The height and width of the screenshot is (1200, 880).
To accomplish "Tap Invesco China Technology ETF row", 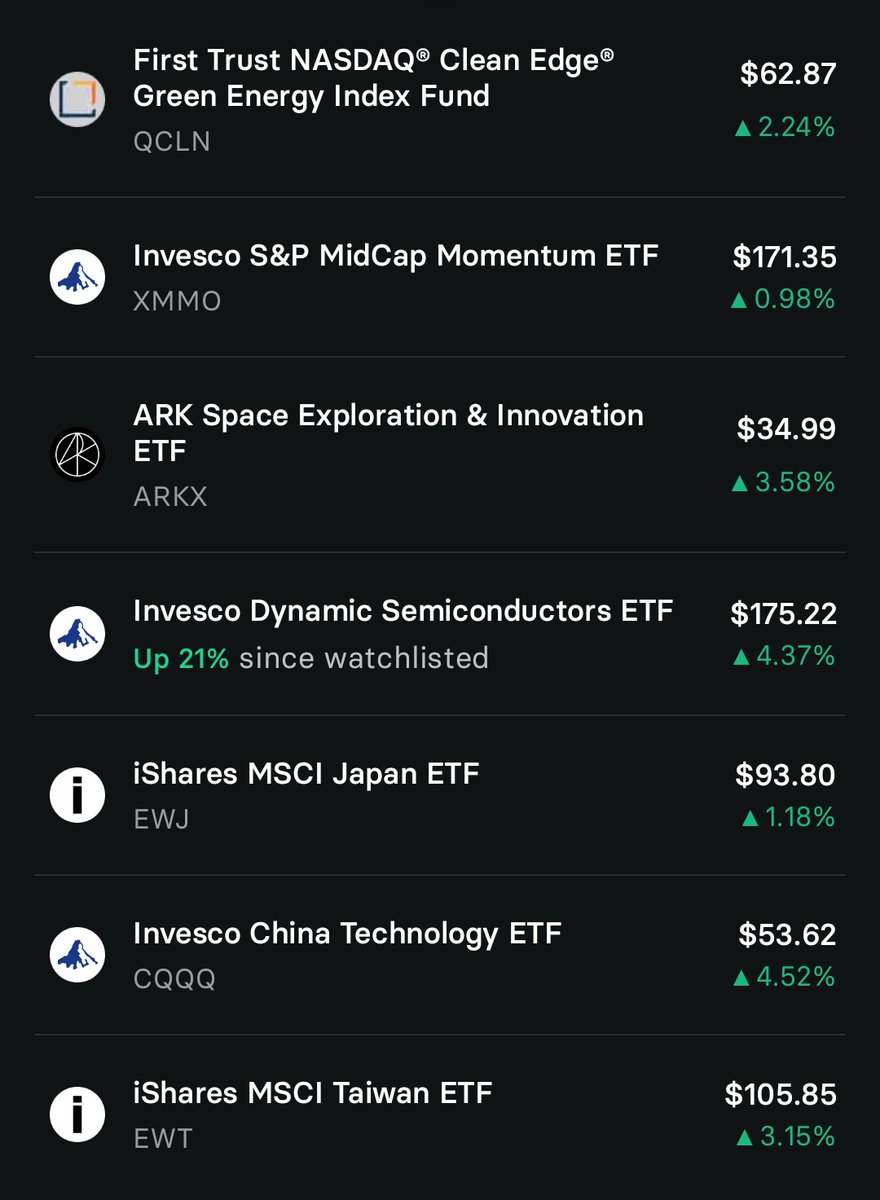I will [x=440, y=955].
